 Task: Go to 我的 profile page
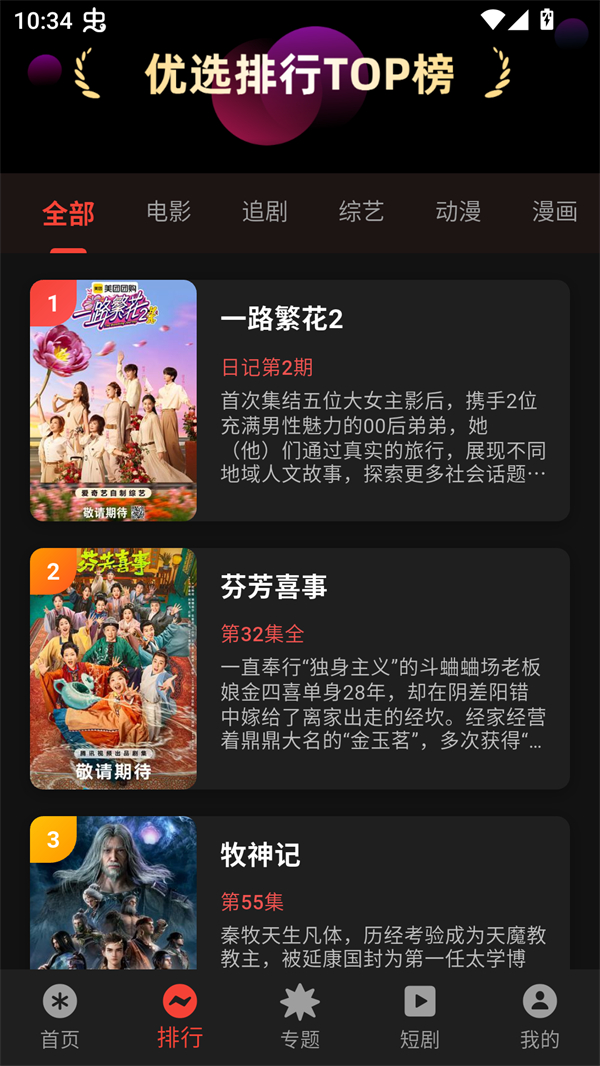click(x=540, y=1017)
